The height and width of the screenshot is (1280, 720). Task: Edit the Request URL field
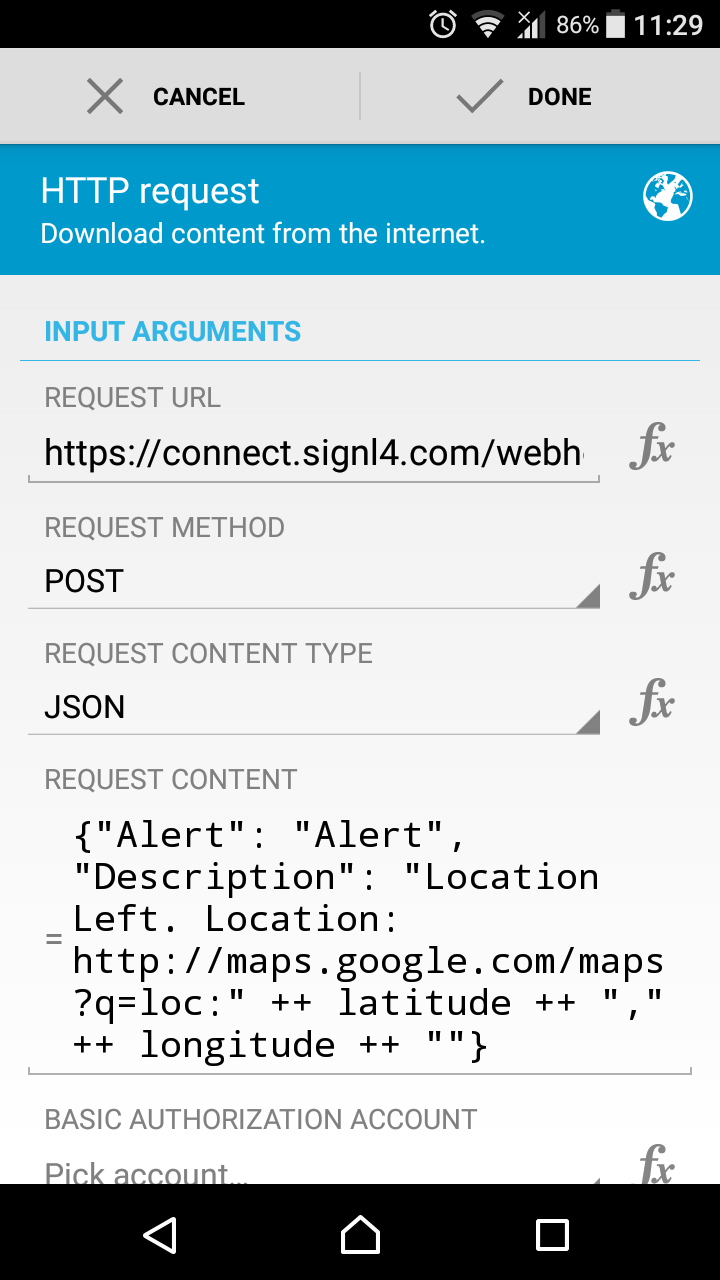pyautogui.click(x=314, y=454)
